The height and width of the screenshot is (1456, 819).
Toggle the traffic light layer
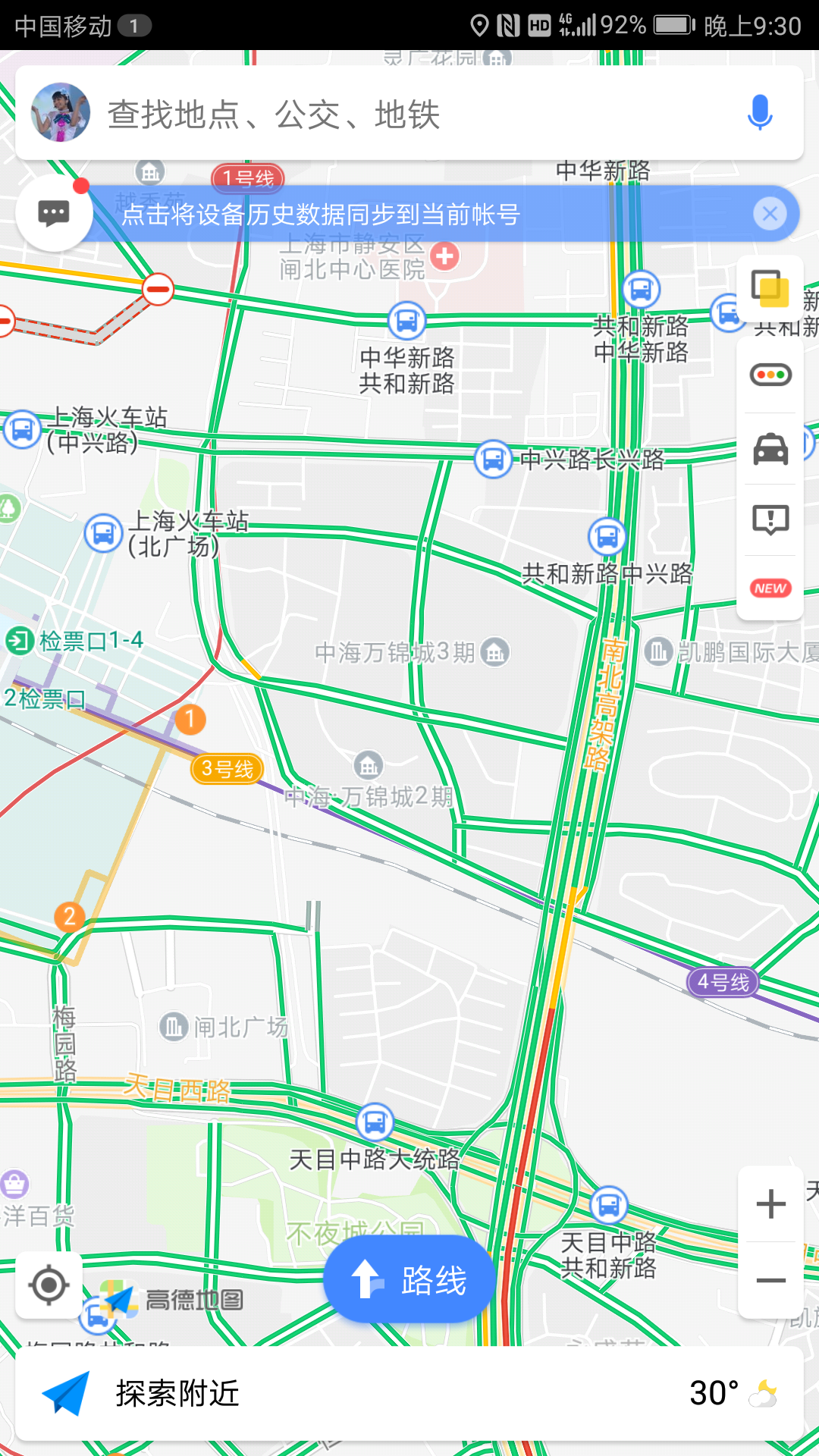point(770,375)
